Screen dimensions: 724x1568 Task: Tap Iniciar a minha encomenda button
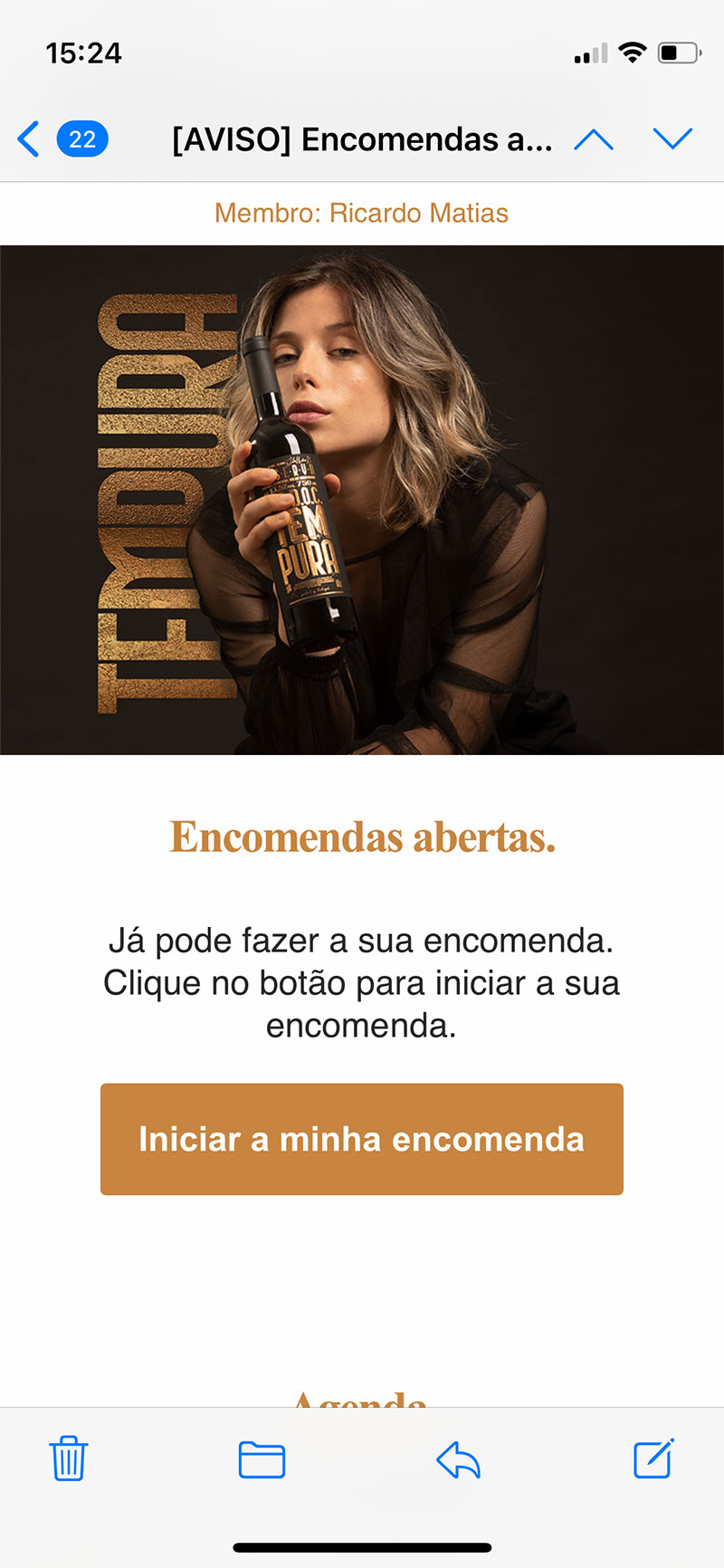click(x=362, y=1139)
